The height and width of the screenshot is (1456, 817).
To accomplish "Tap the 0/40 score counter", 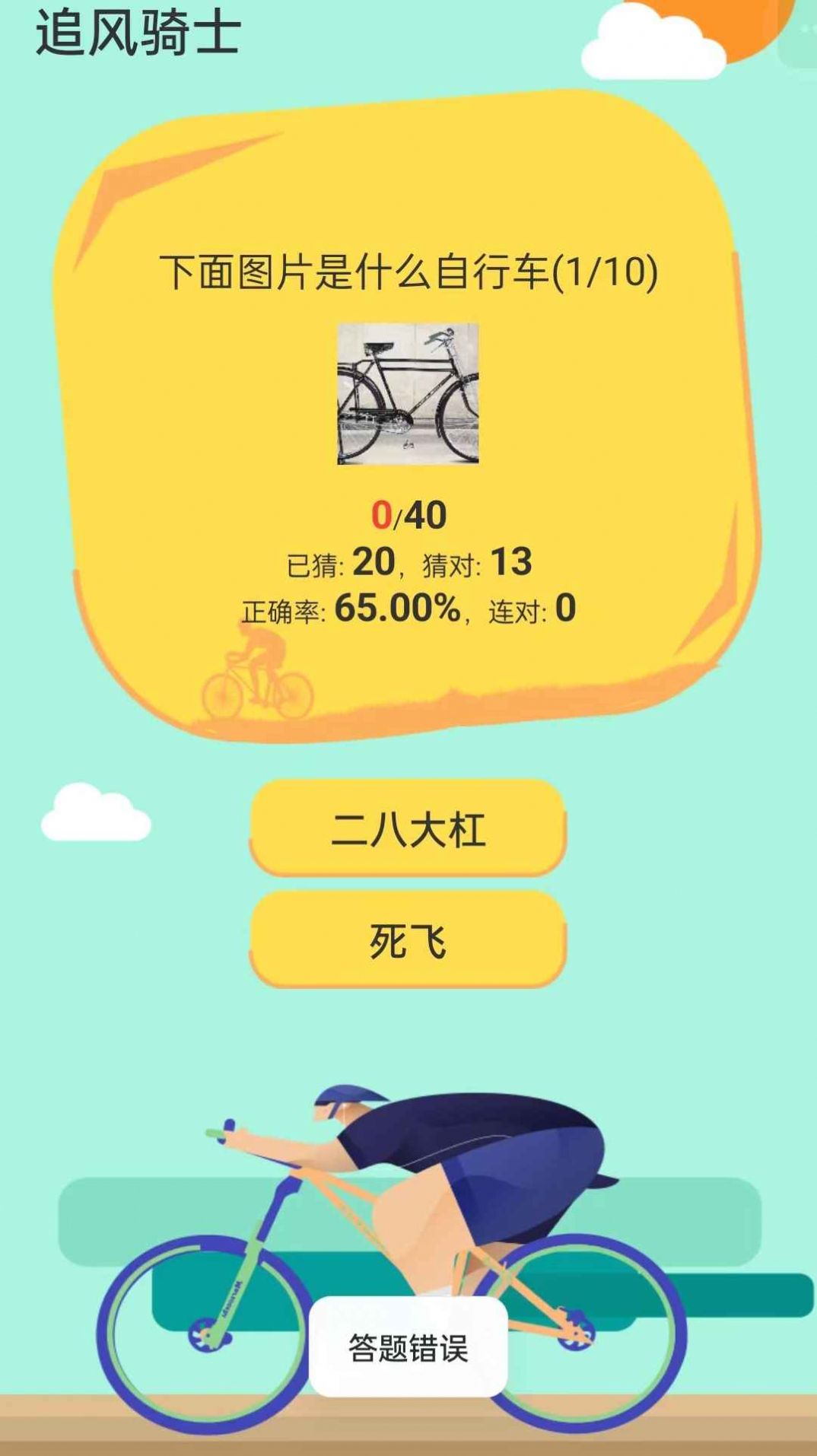I will pyautogui.click(x=411, y=514).
